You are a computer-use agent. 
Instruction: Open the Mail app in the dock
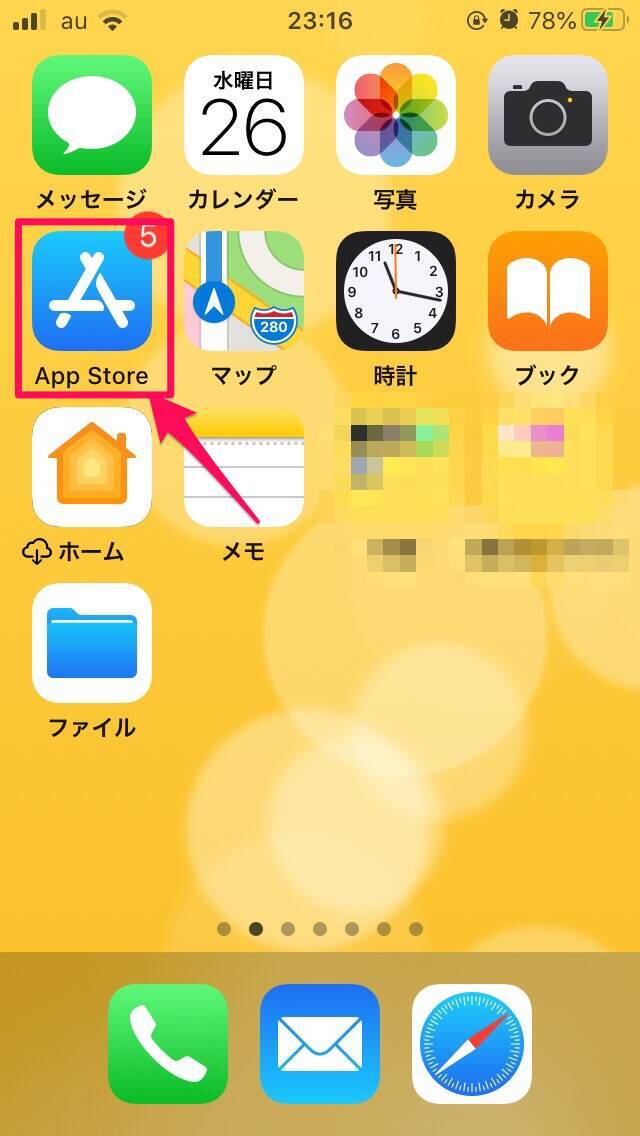point(320,1043)
